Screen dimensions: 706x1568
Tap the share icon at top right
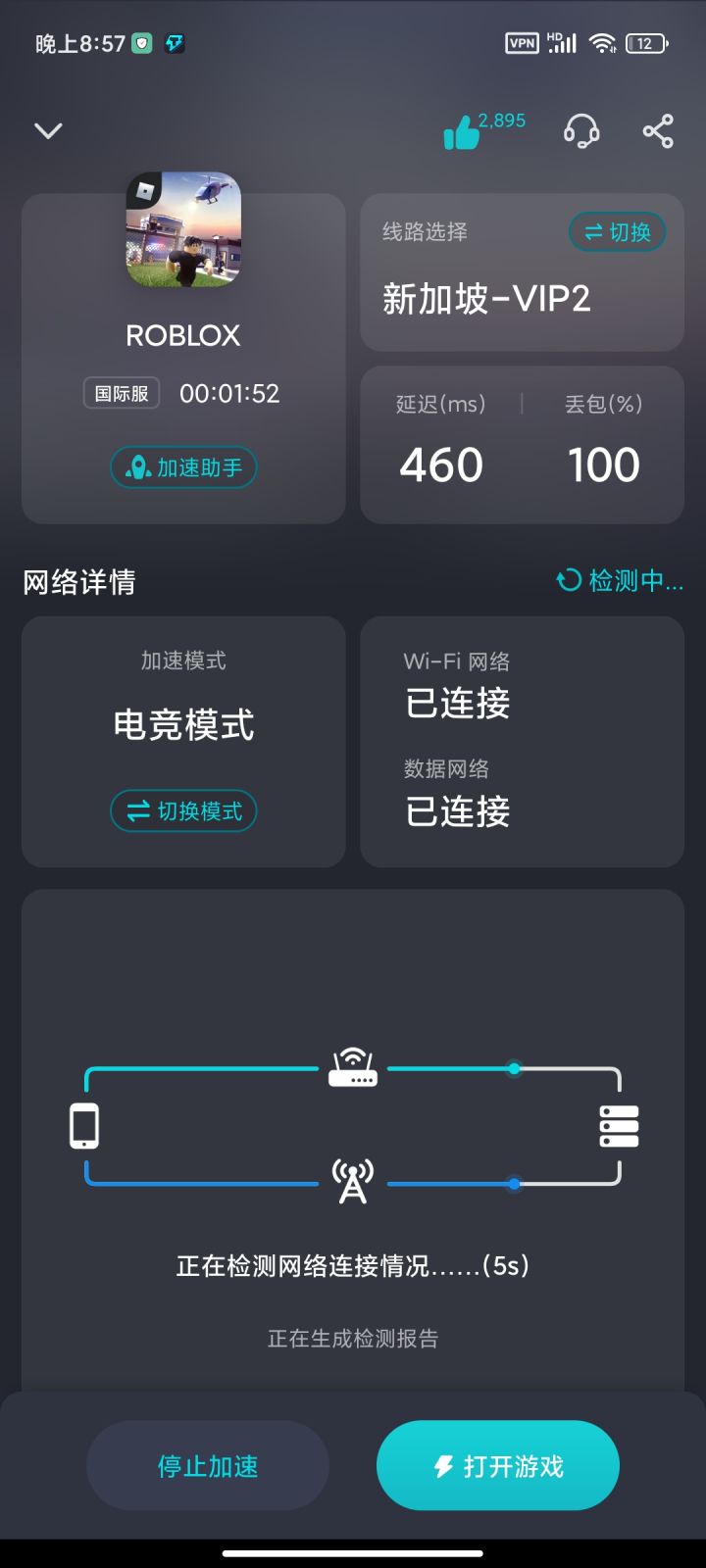[x=658, y=130]
